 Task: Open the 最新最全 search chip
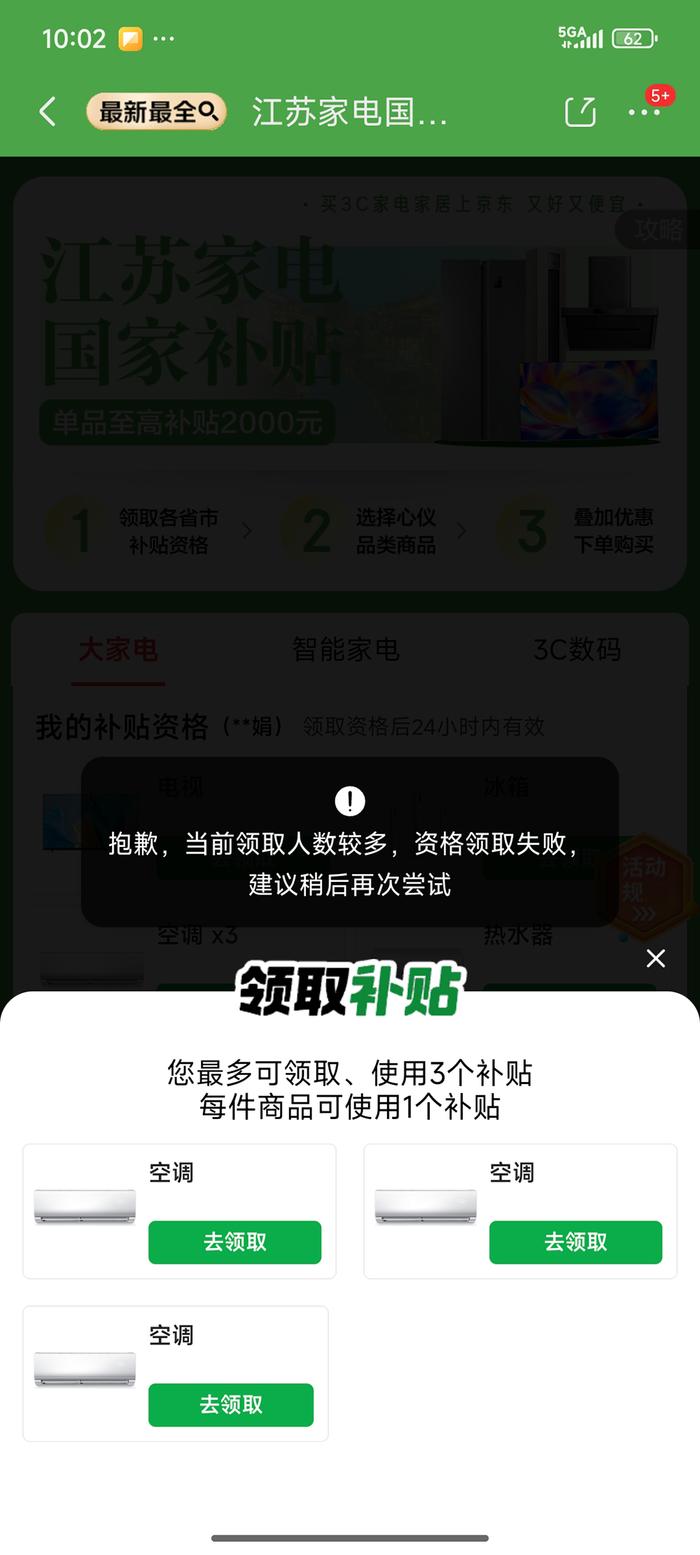pos(156,112)
